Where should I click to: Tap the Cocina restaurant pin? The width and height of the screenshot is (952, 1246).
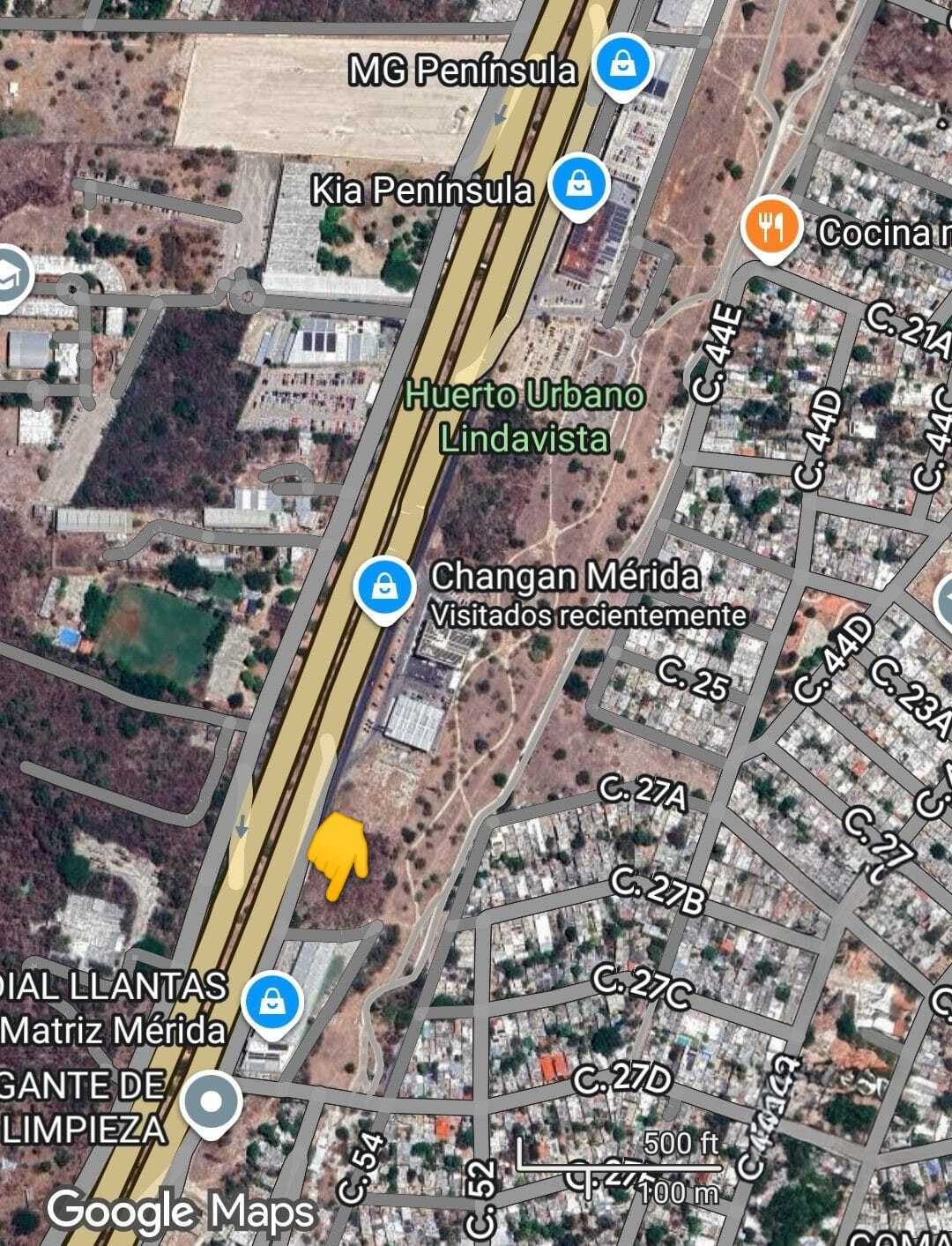[771, 228]
